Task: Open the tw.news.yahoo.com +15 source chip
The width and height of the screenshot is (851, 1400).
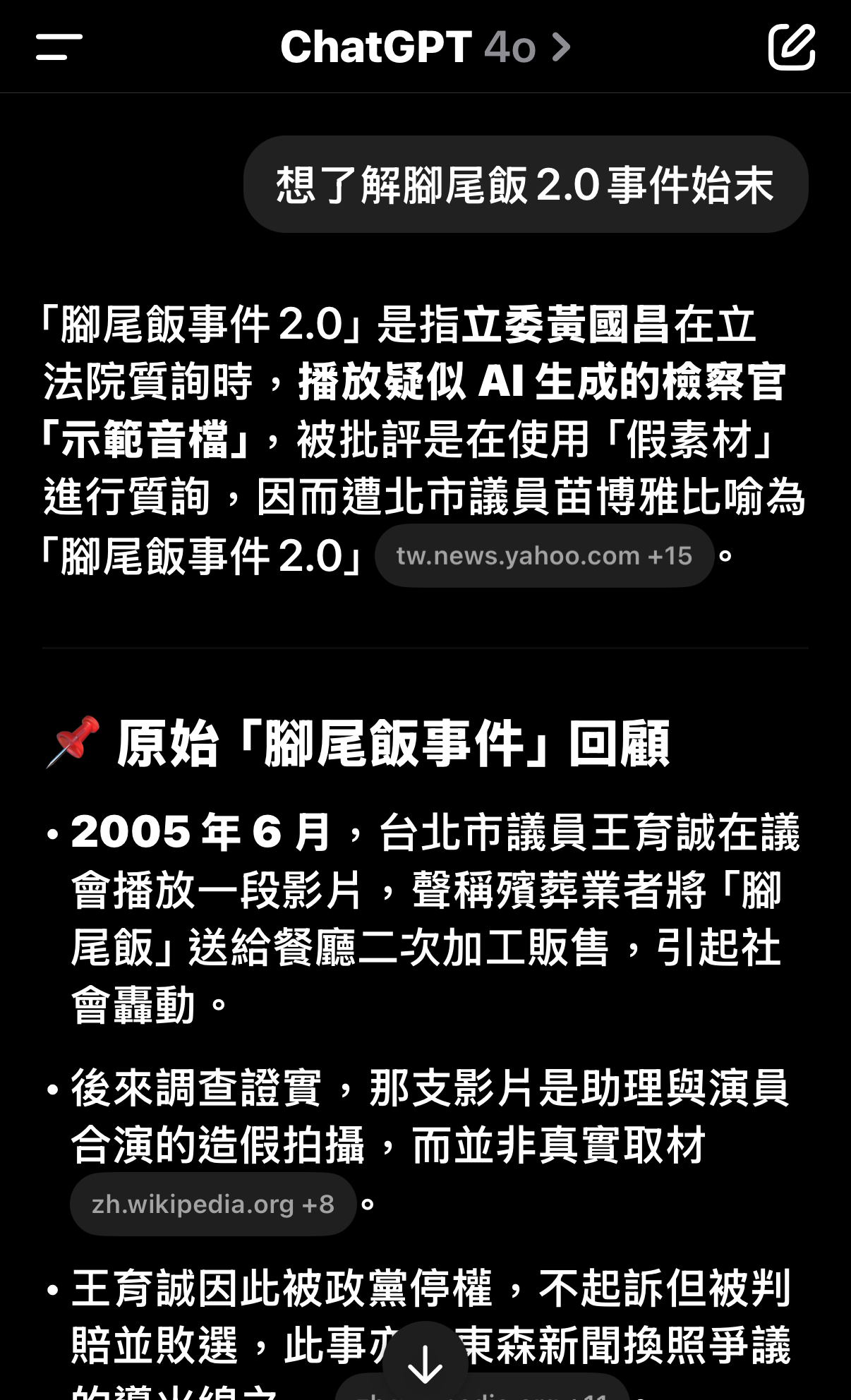Action: pyautogui.click(x=544, y=556)
